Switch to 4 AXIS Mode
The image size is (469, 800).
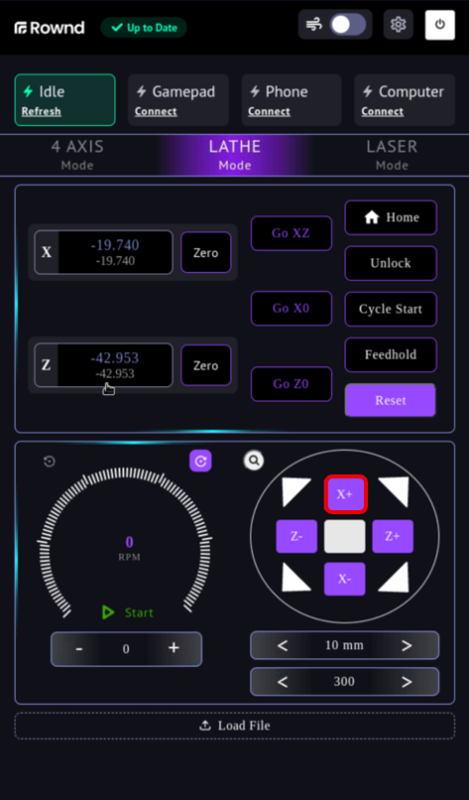[78, 155]
